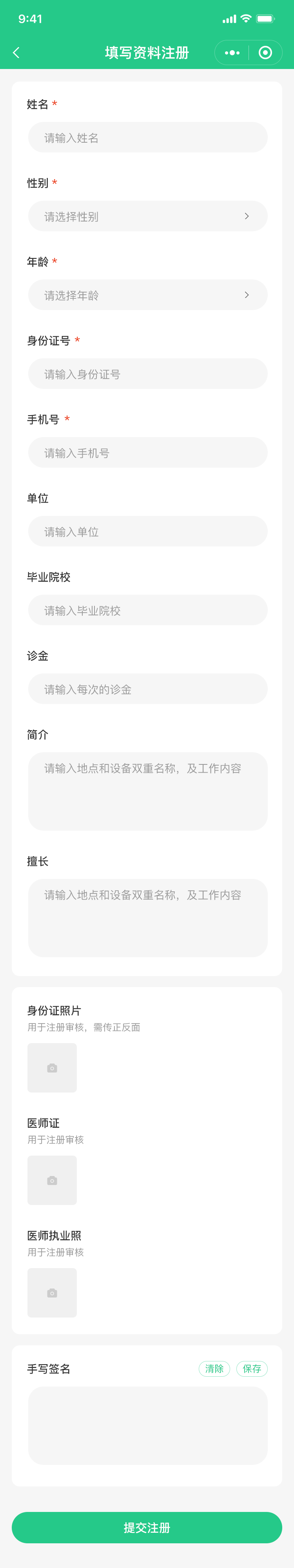Focus the 简介 introduction text area
The image size is (294, 1568).
point(147,791)
